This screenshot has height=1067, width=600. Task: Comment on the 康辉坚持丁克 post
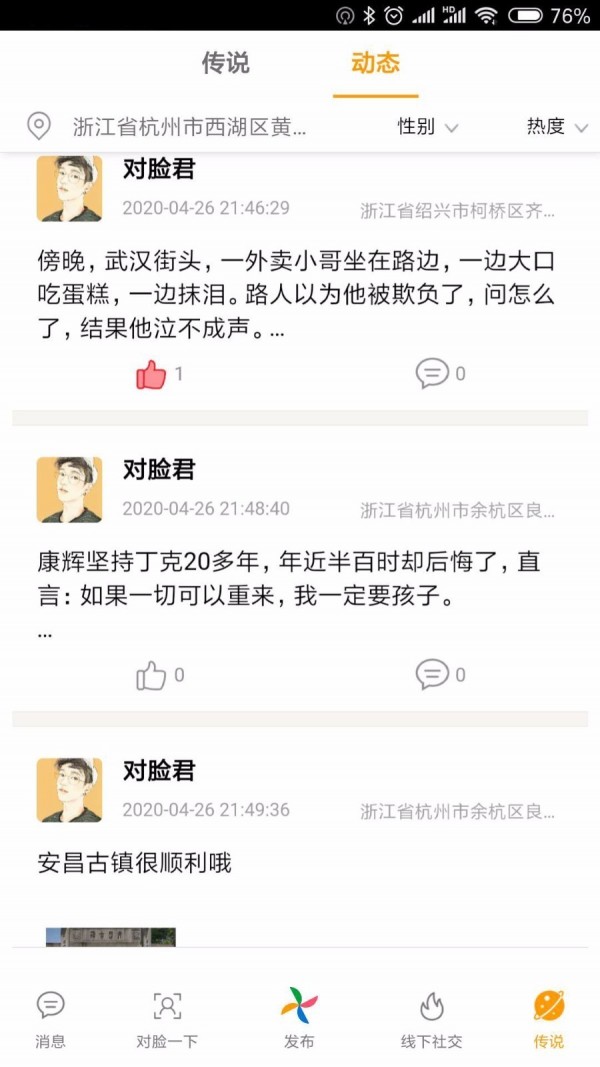point(433,675)
